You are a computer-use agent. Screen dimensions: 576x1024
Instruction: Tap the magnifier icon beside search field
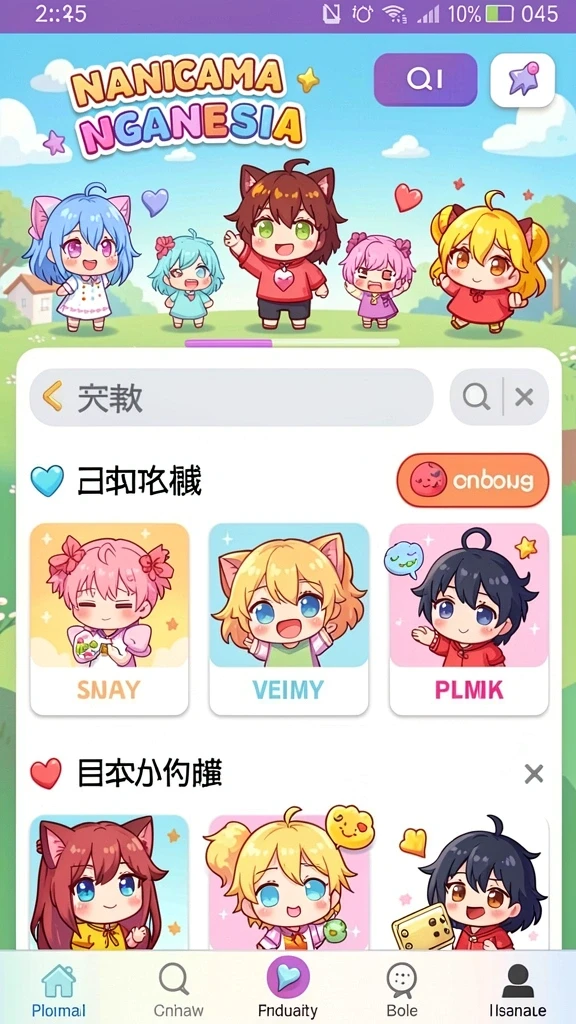tap(477, 396)
